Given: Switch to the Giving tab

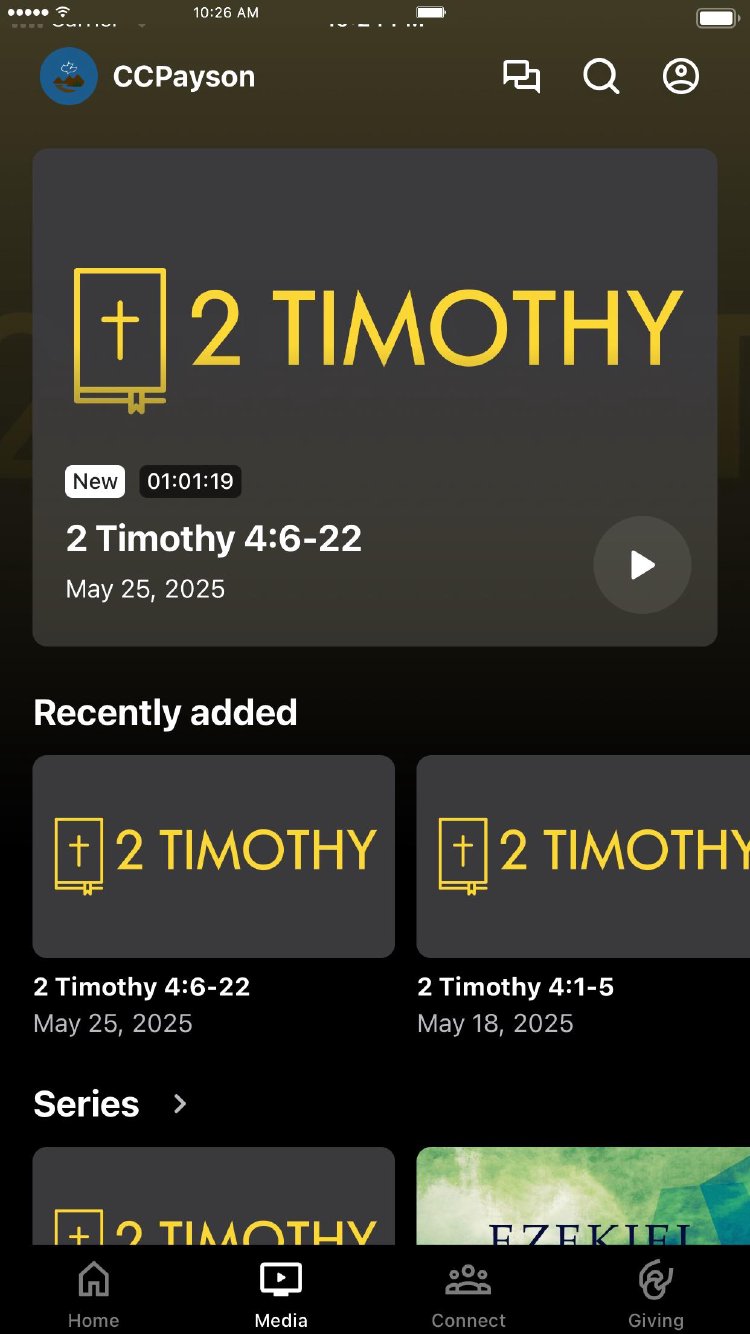Looking at the screenshot, I should point(656,1294).
